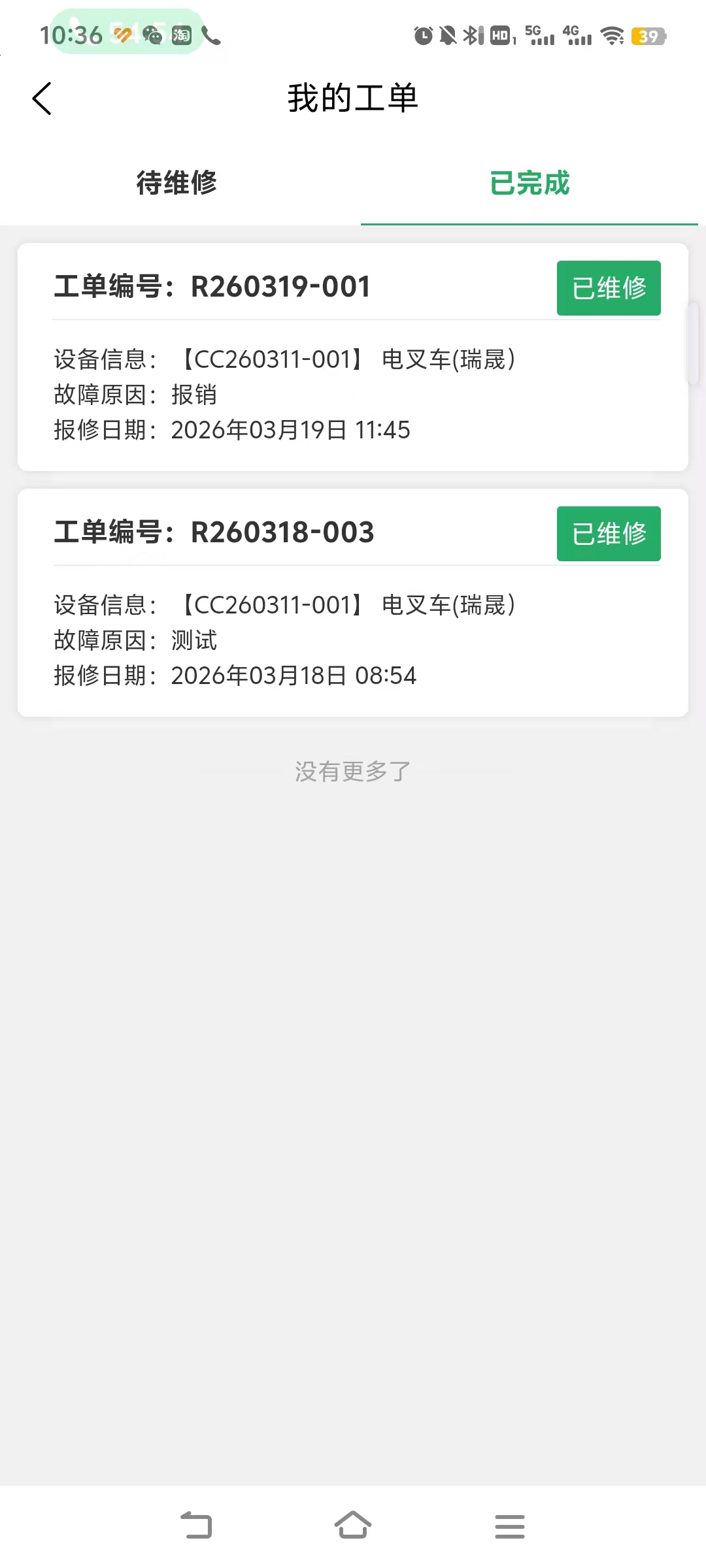Open recent apps with the menu button
The image size is (706, 1568).
509,1525
